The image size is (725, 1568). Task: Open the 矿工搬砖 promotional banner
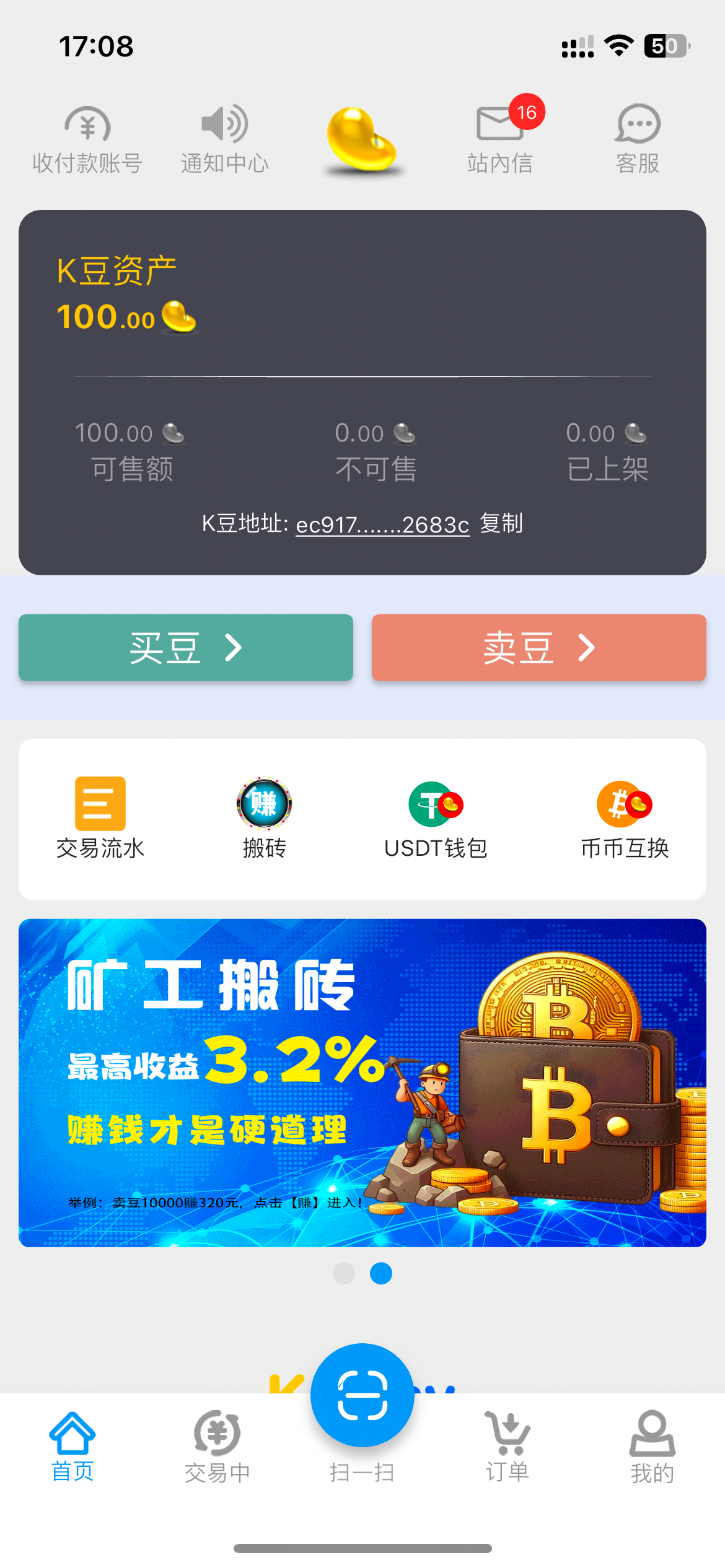click(x=362, y=1082)
